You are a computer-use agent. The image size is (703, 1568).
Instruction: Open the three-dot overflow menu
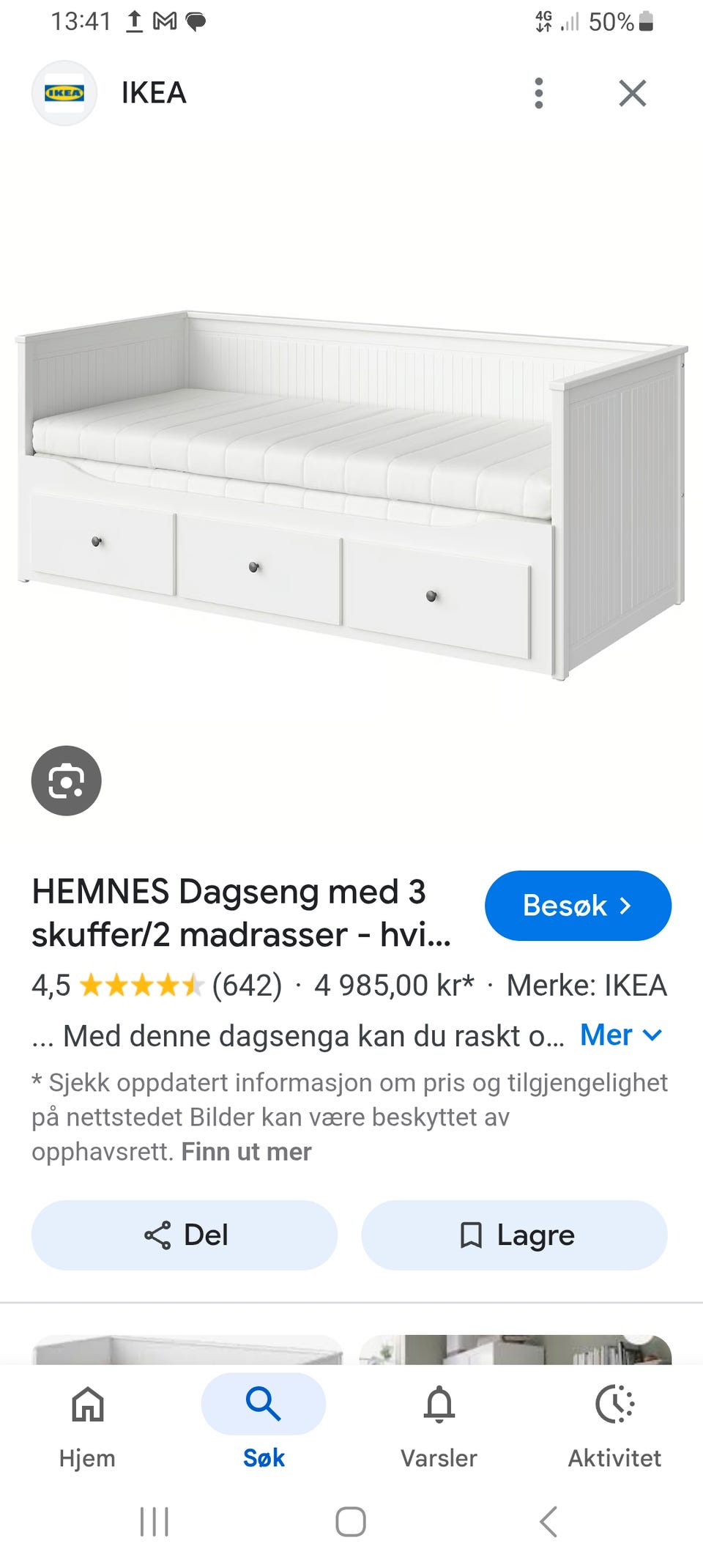pyautogui.click(x=538, y=93)
